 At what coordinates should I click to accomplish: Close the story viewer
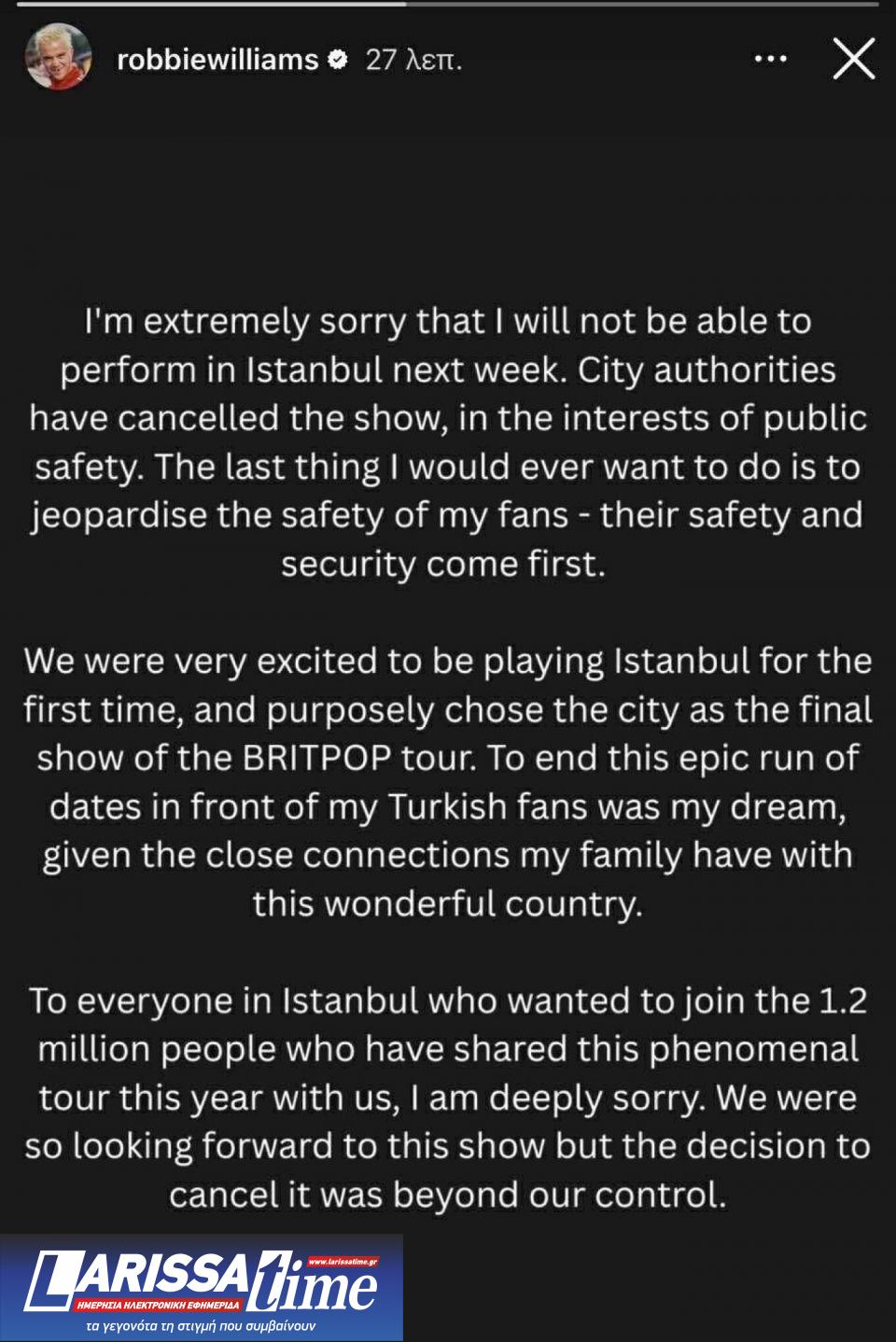[x=852, y=60]
